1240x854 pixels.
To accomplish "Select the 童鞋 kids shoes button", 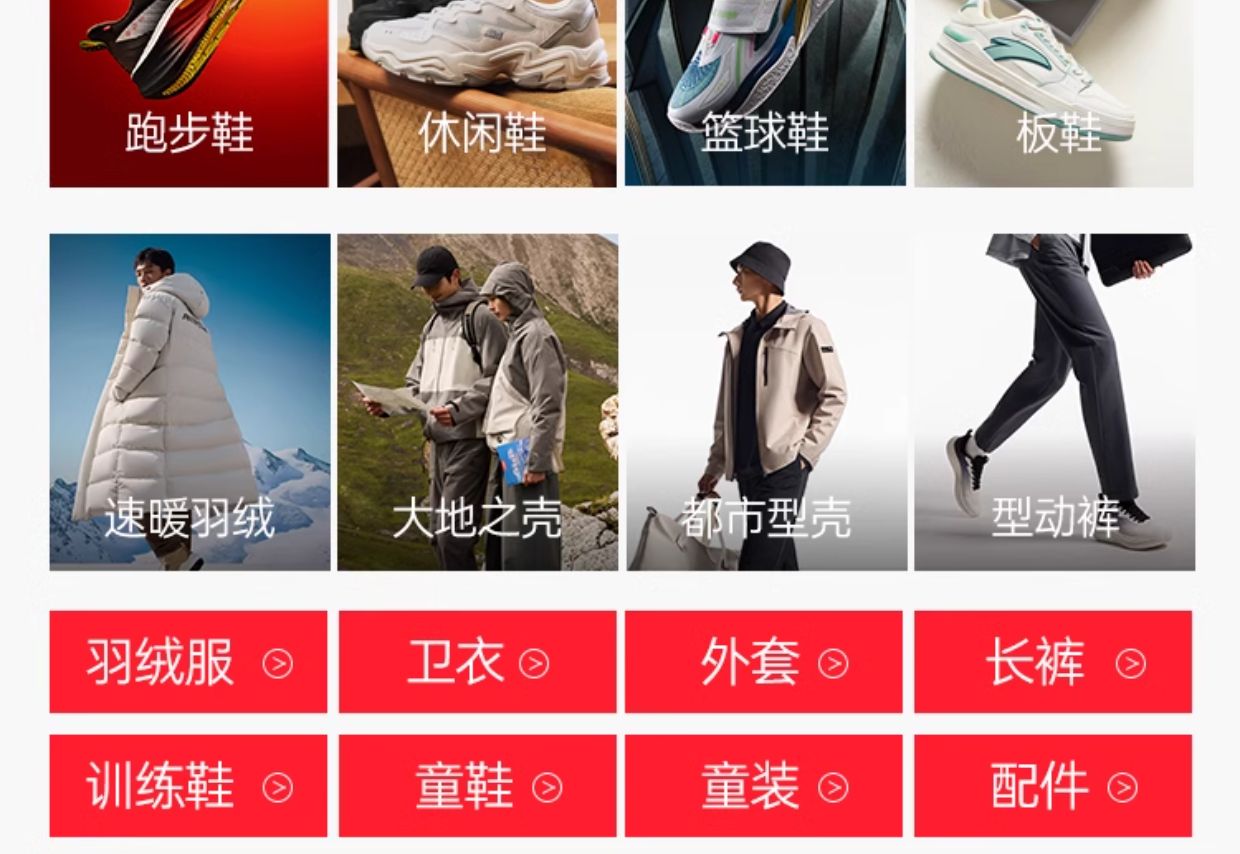I will pyautogui.click(x=477, y=786).
